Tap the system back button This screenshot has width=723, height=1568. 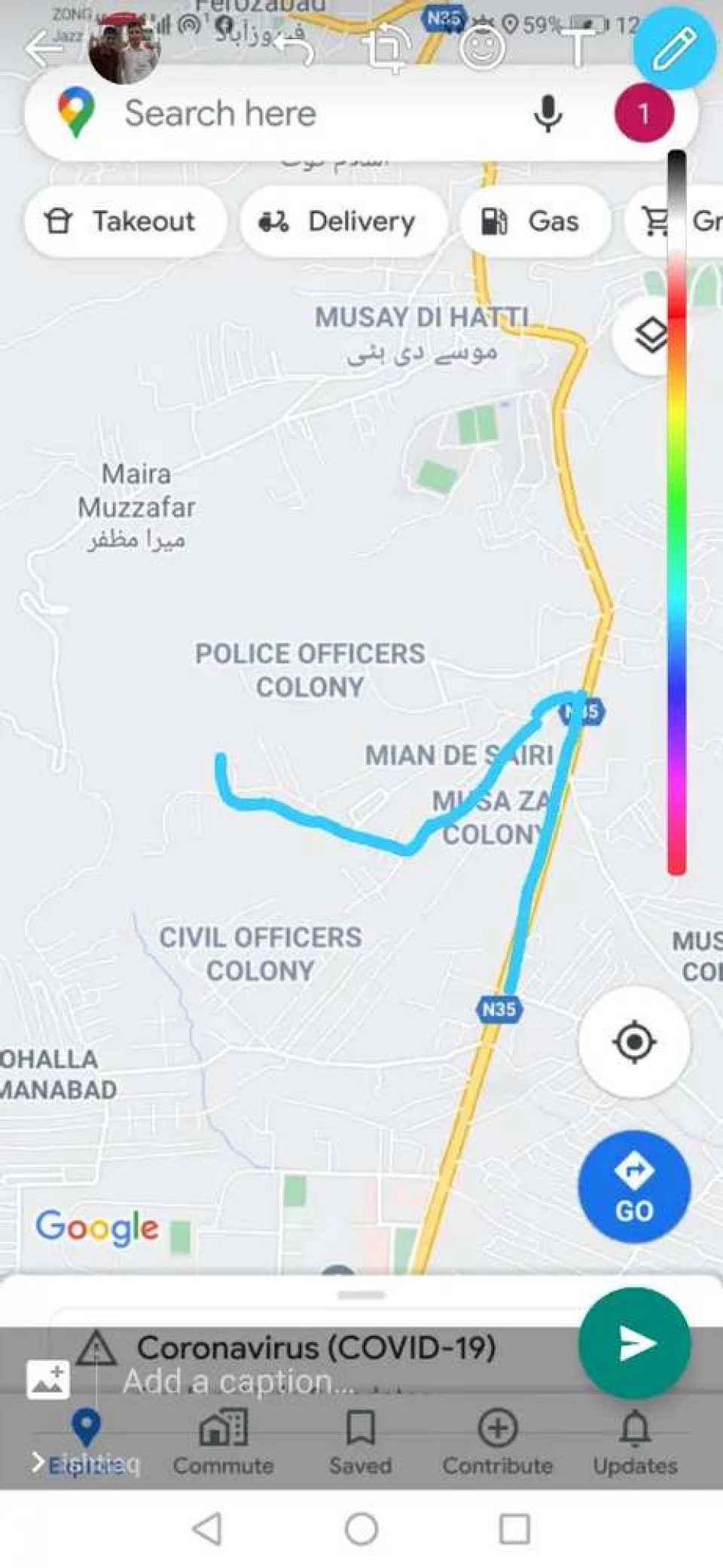[x=207, y=1528]
